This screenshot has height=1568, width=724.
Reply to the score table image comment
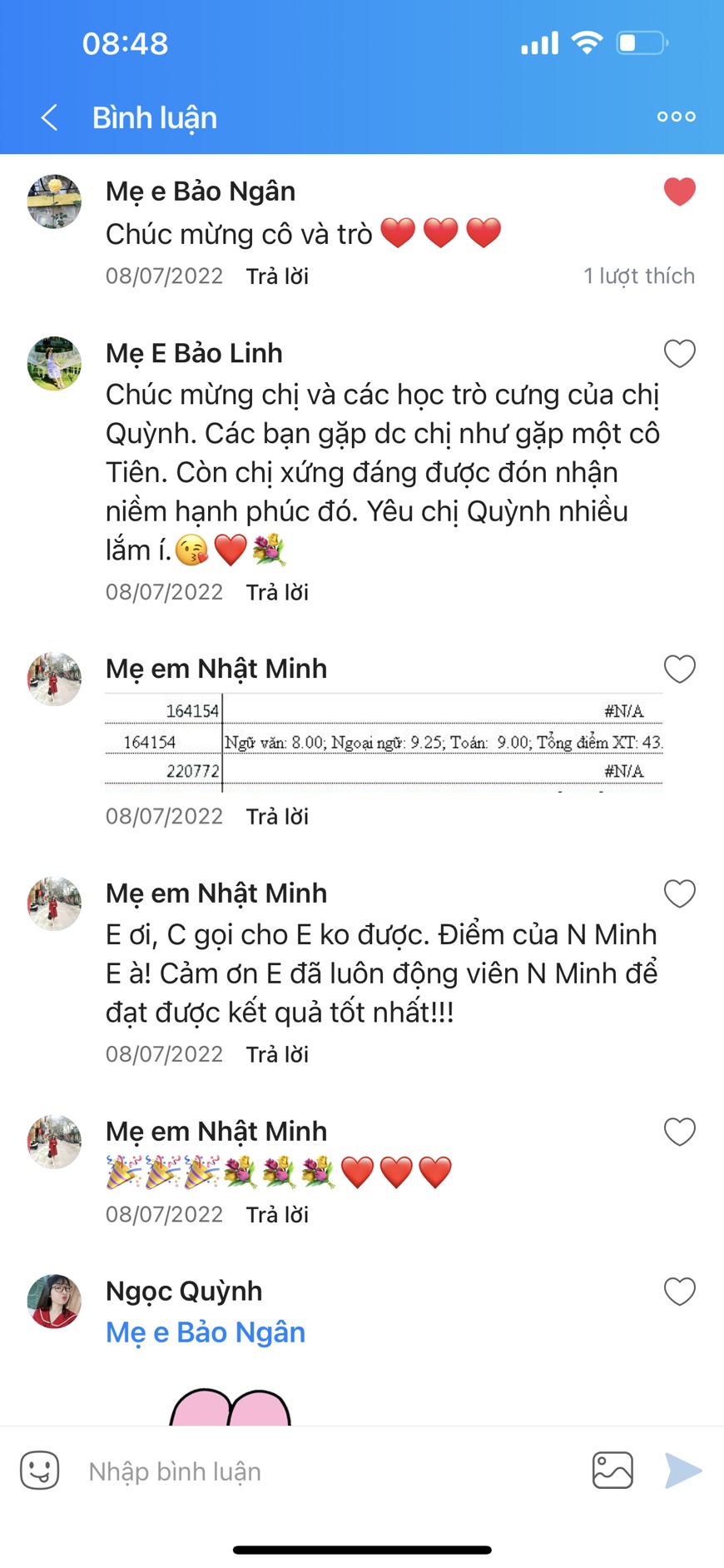(277, 816)
